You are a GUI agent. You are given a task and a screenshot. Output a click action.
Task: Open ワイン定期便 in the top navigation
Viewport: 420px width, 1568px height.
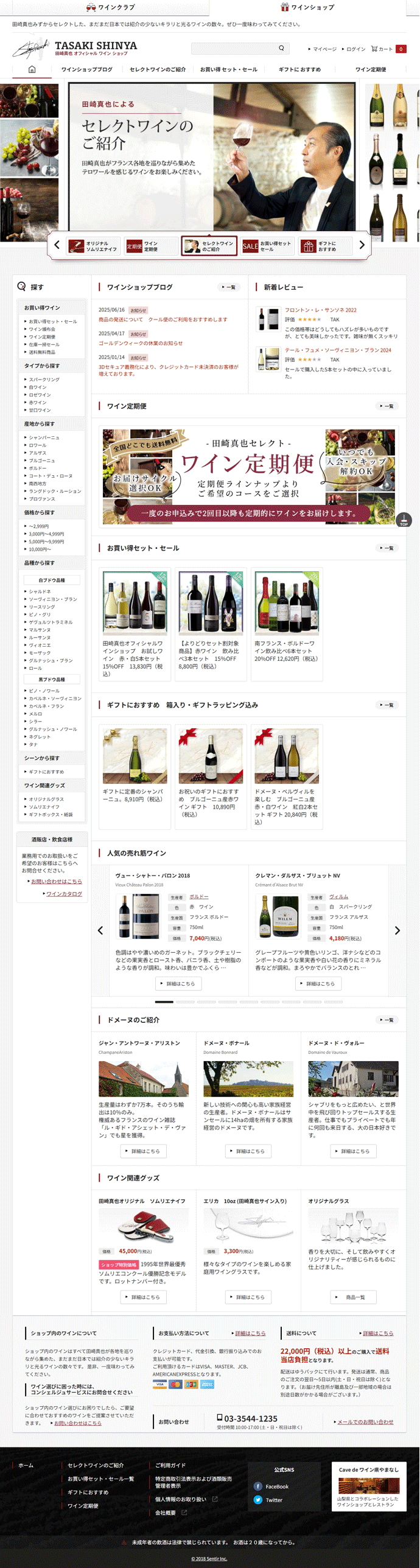370,69
